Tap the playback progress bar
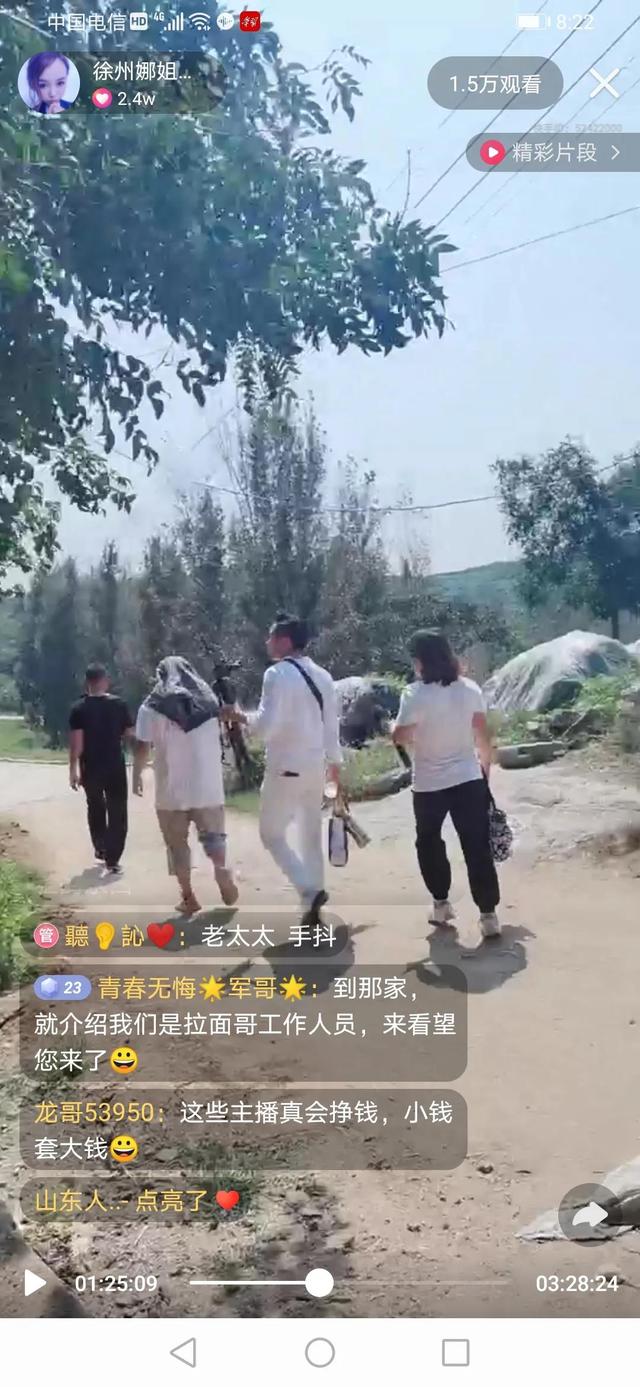 point(350,1283)
